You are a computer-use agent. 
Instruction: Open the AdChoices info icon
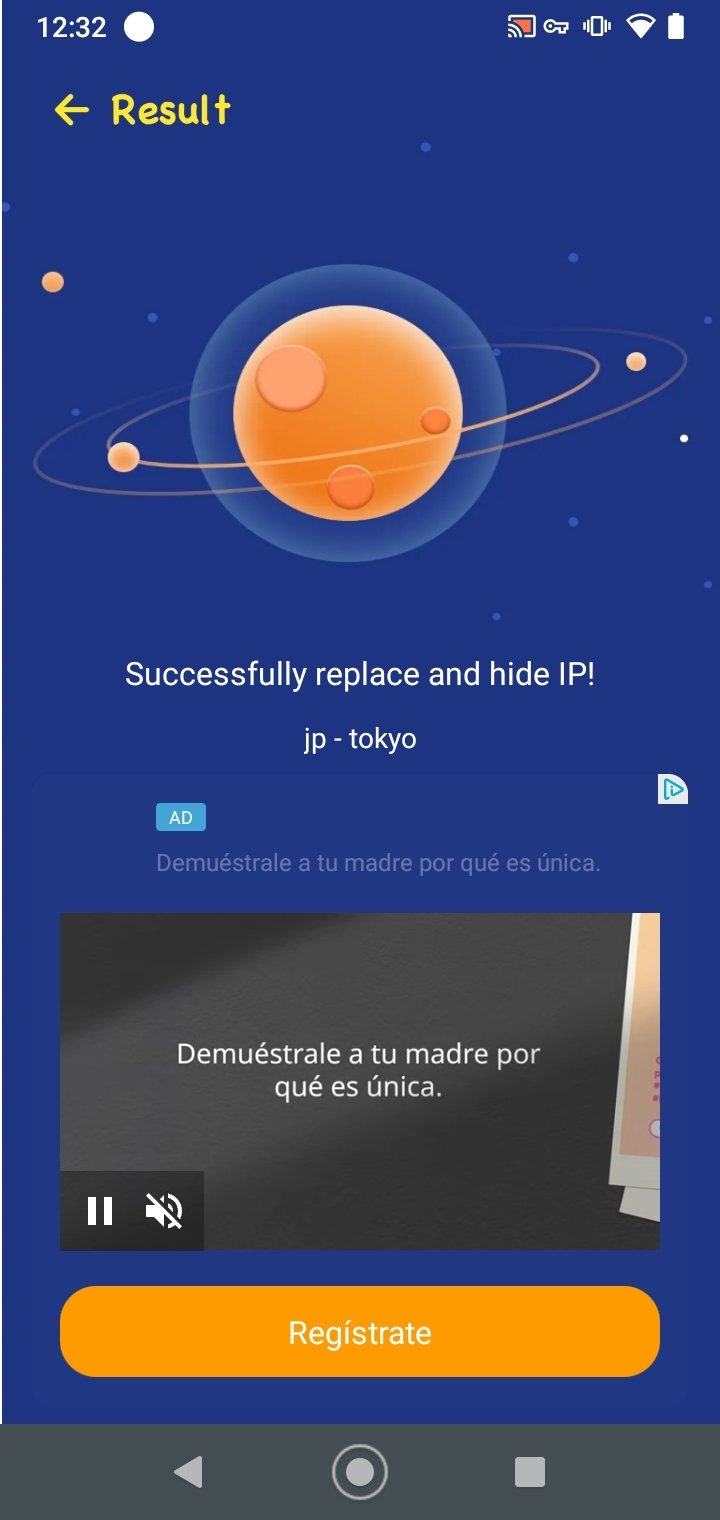pos(674,789)
